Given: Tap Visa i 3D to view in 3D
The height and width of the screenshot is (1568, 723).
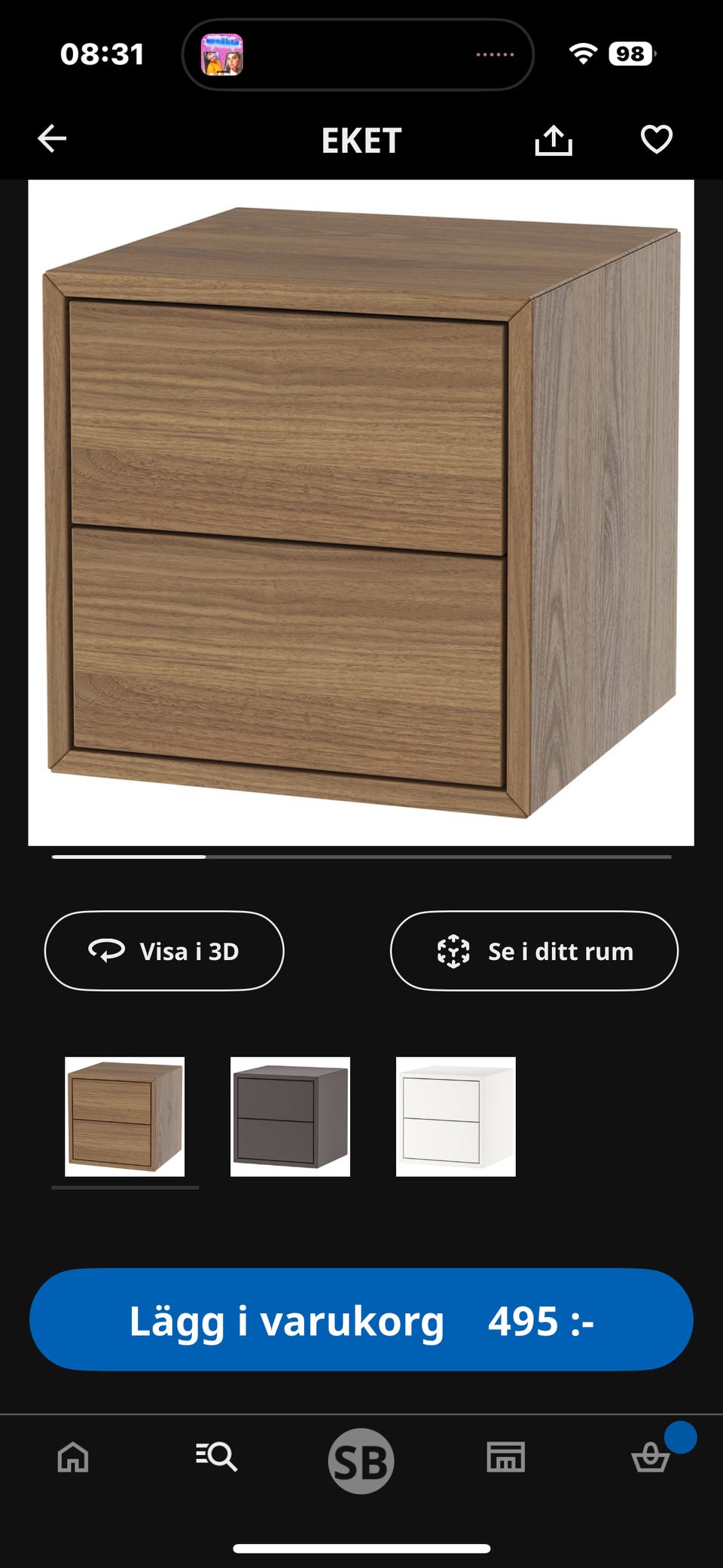Looking at the screenshot, I should [163, 951].
